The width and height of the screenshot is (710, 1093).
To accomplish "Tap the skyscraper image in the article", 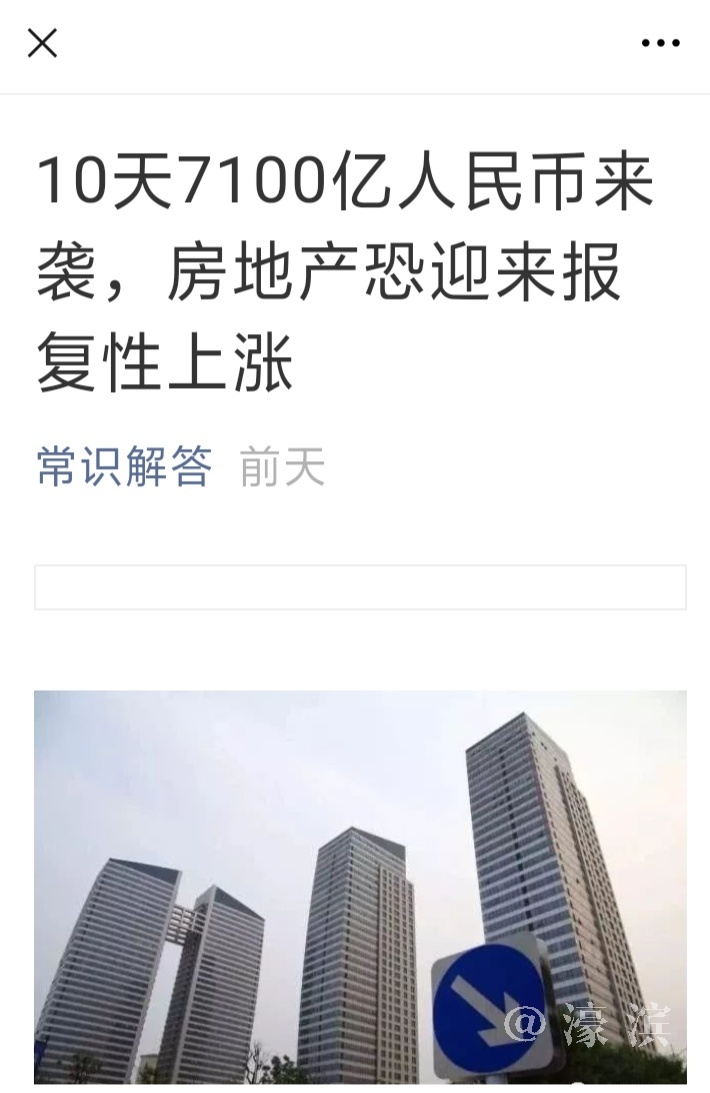I will 360,885.
